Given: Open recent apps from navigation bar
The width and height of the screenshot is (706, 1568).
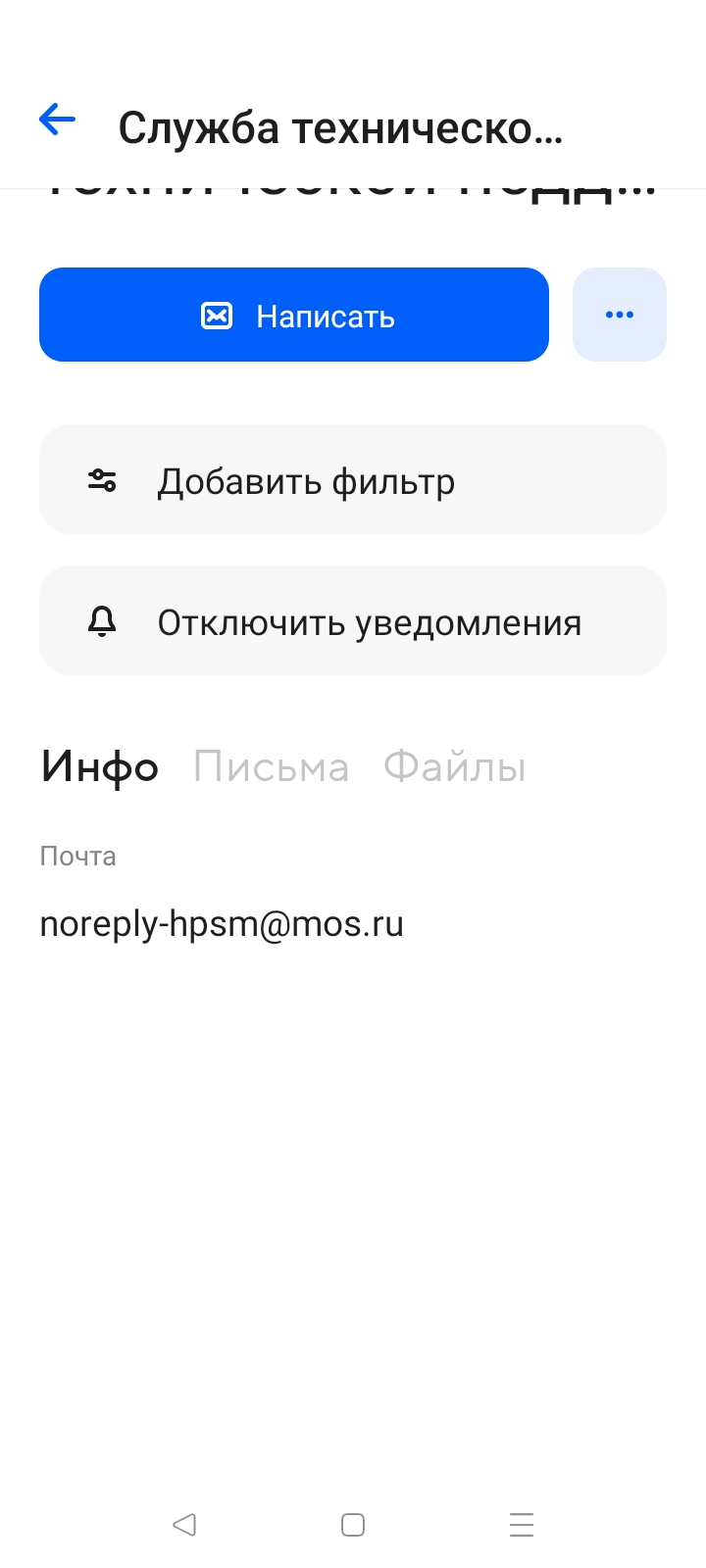Looking at the screenshot, I should 522,1524.
